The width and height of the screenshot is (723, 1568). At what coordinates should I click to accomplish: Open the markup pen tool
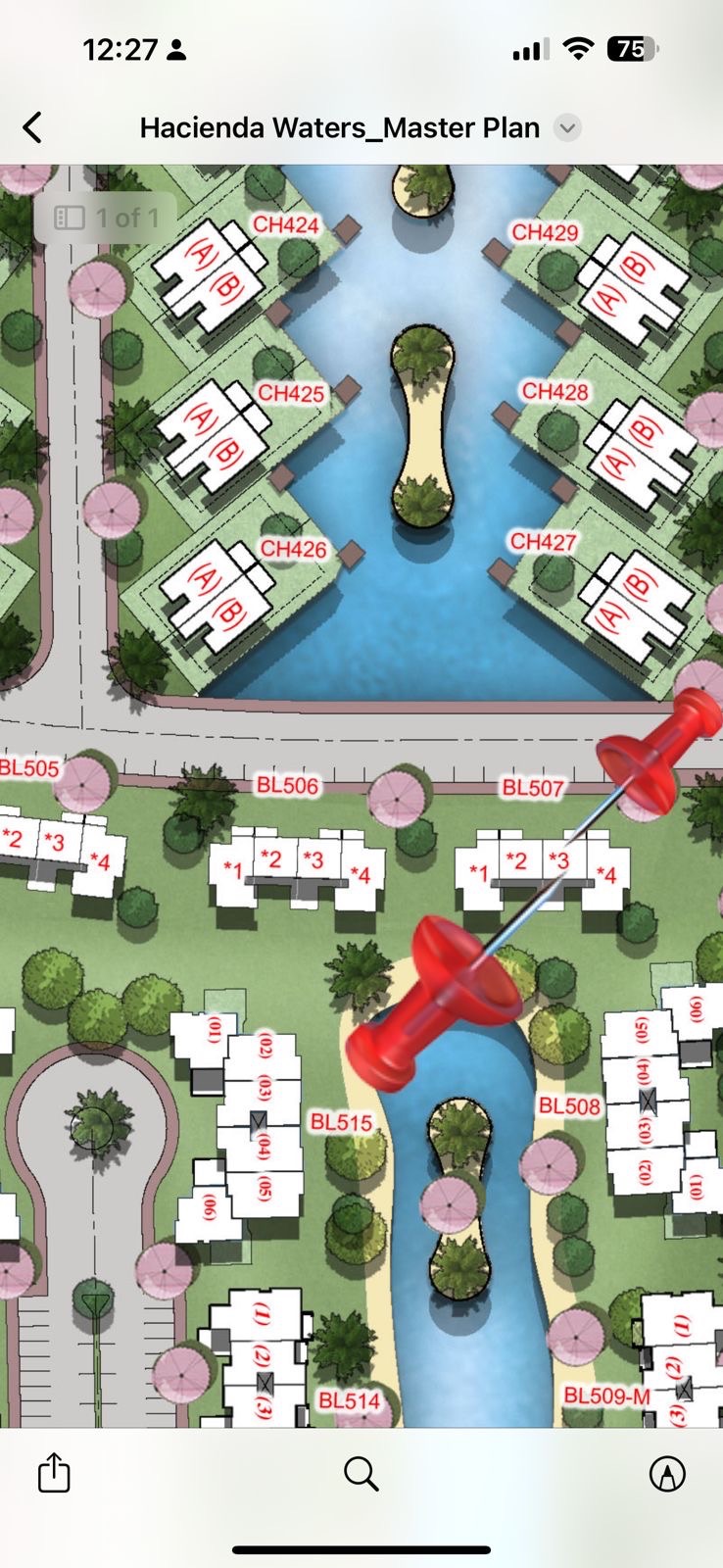pos(667,1473)
